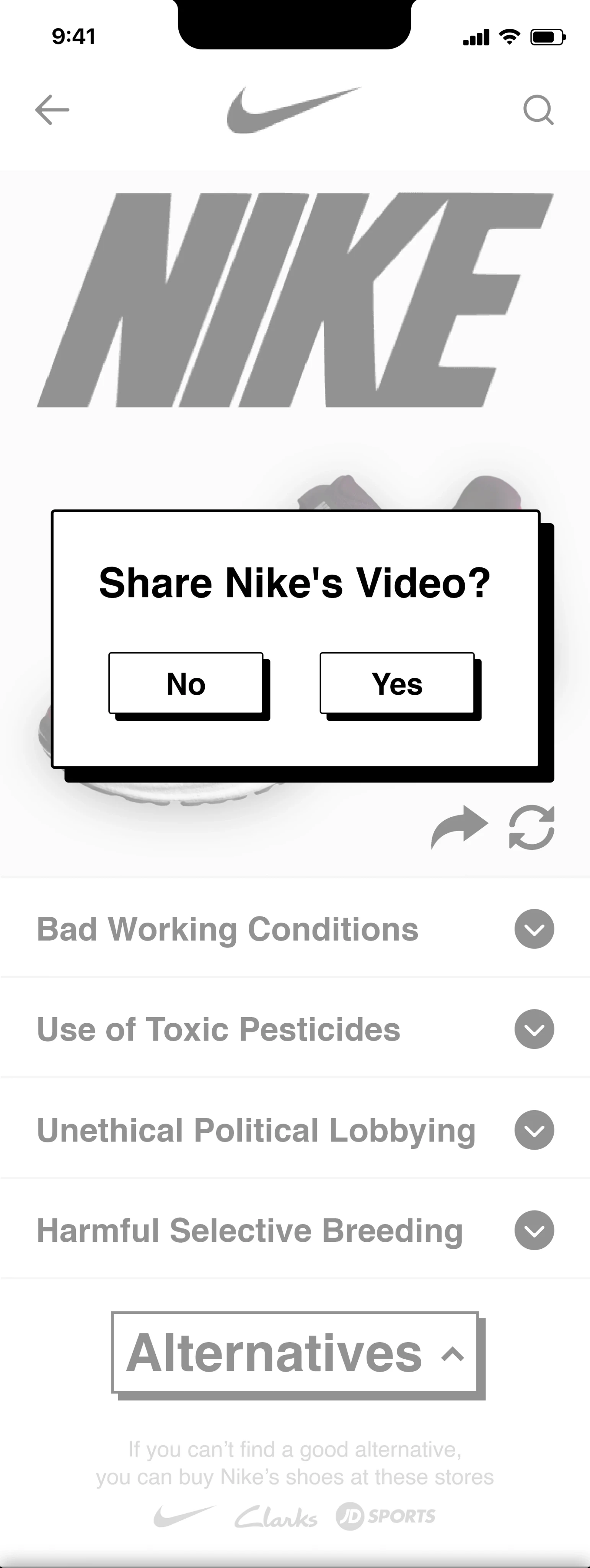Open the Clarks store link
The image size is (590, 1568).
pyautogui.click(x=276, y=1517)
